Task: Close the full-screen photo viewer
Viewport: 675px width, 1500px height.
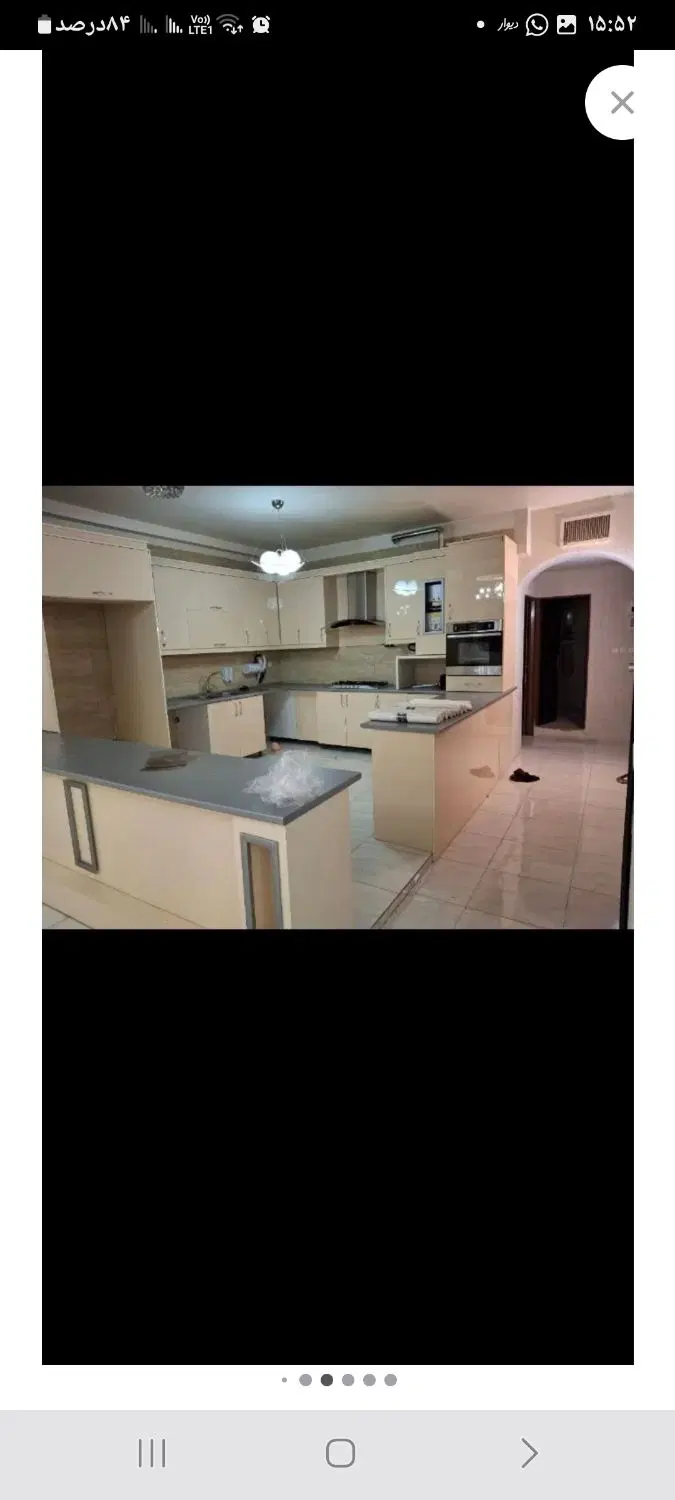Action: click(622, 103)
